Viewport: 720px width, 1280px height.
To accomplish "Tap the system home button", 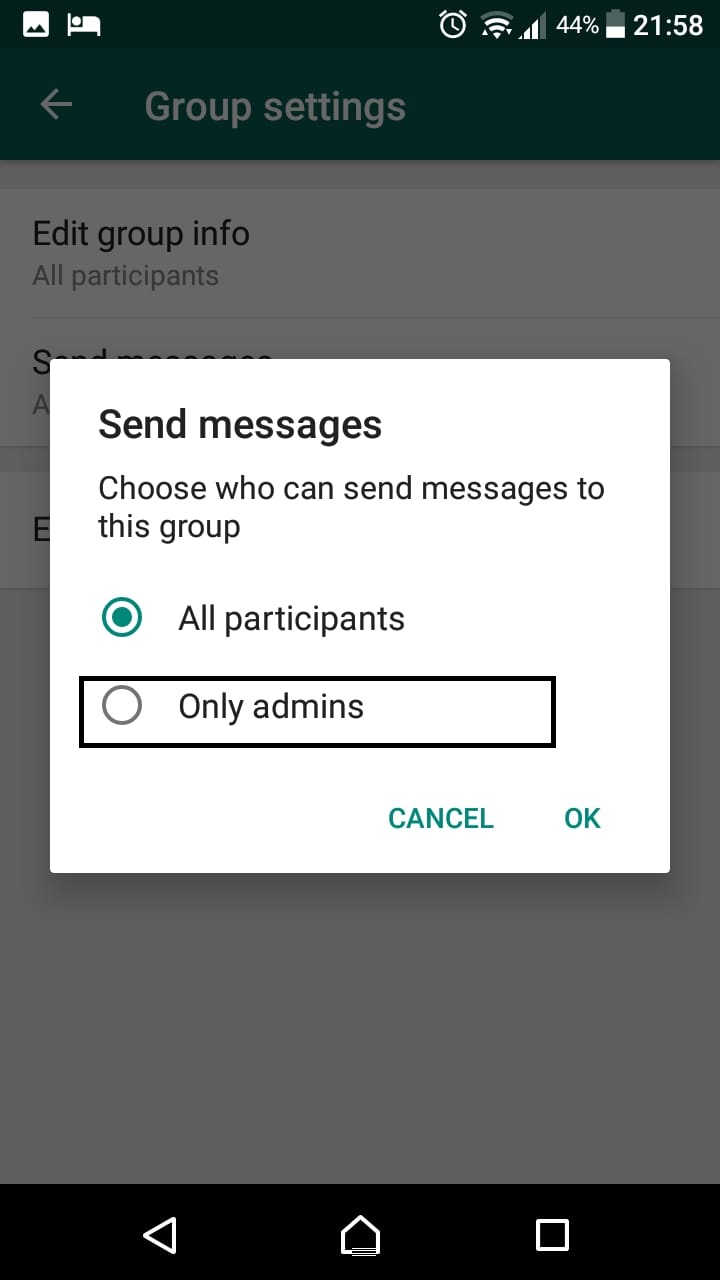I will click(360, 1235).
